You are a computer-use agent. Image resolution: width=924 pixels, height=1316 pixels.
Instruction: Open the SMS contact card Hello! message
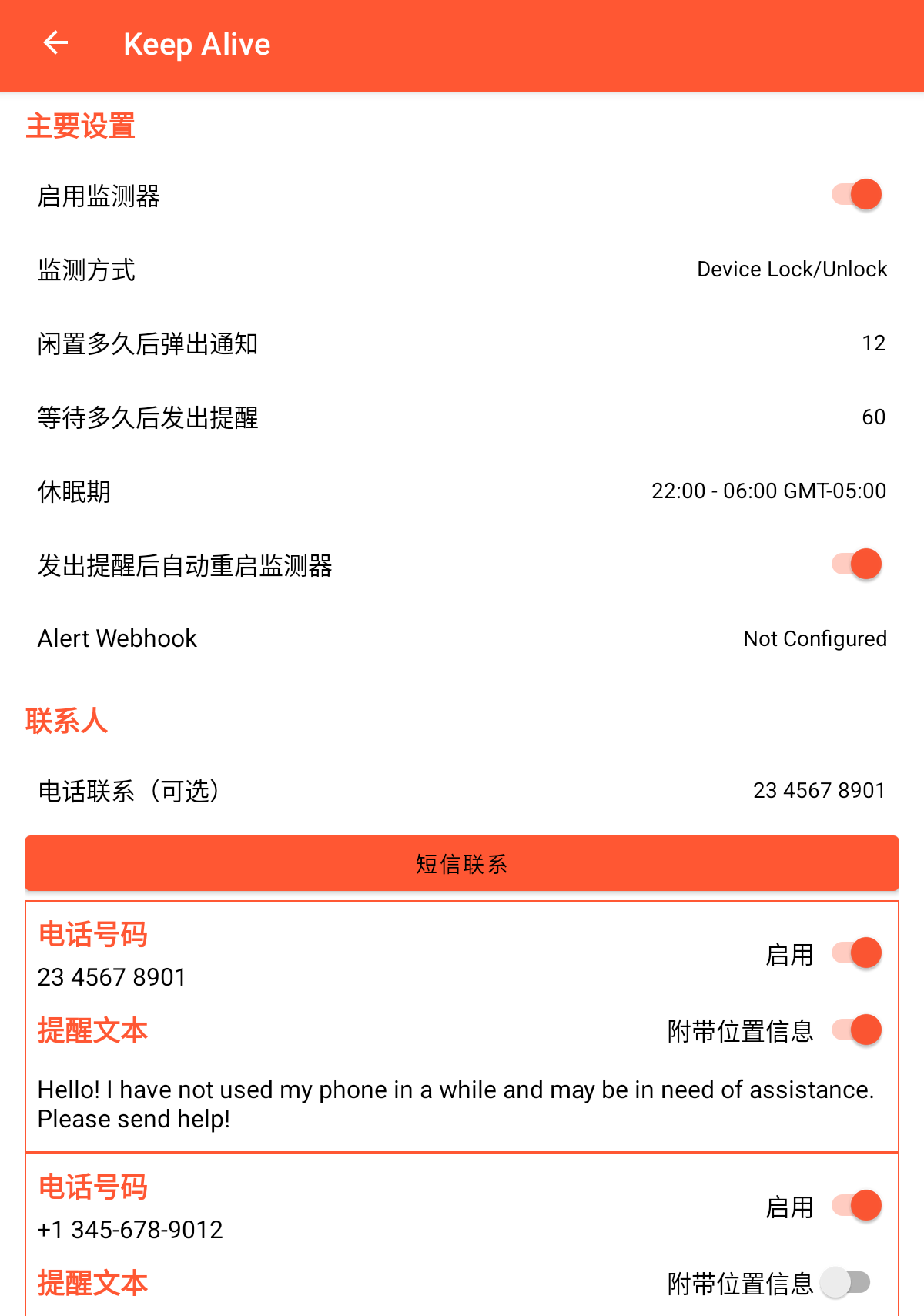point(454,1103)
